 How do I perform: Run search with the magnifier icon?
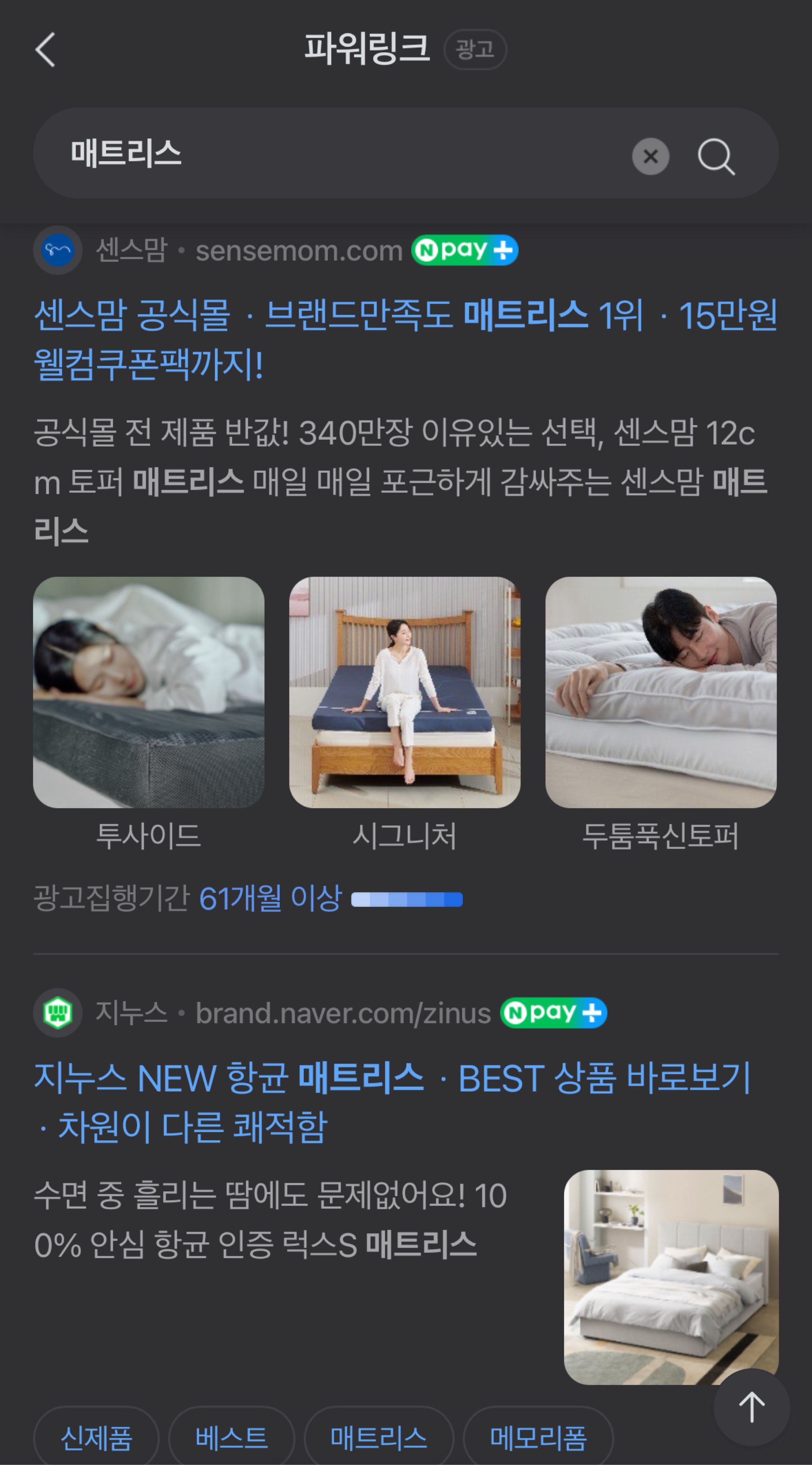click(716, 157)
